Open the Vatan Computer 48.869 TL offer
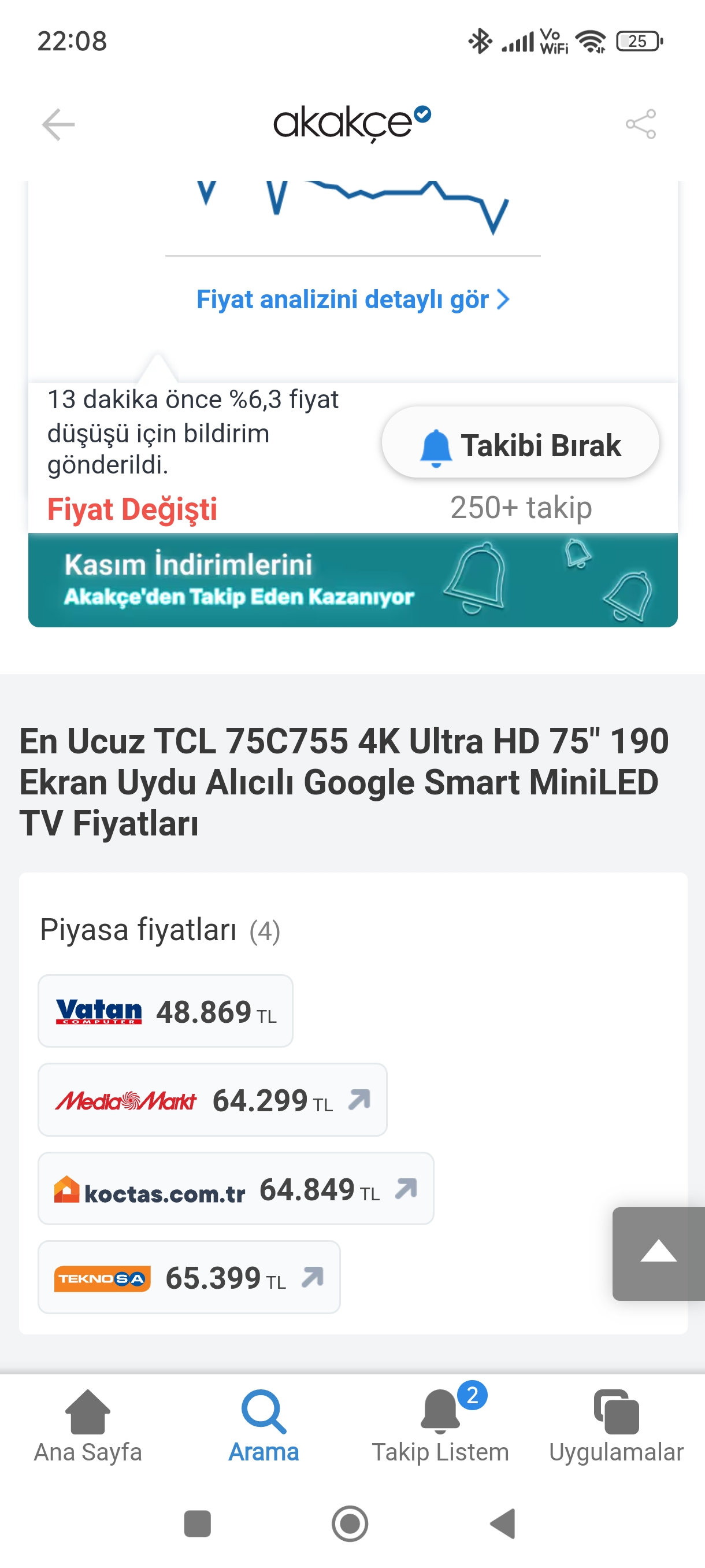This screenshot has width=705, height=1568. [x=165, y=1011]
